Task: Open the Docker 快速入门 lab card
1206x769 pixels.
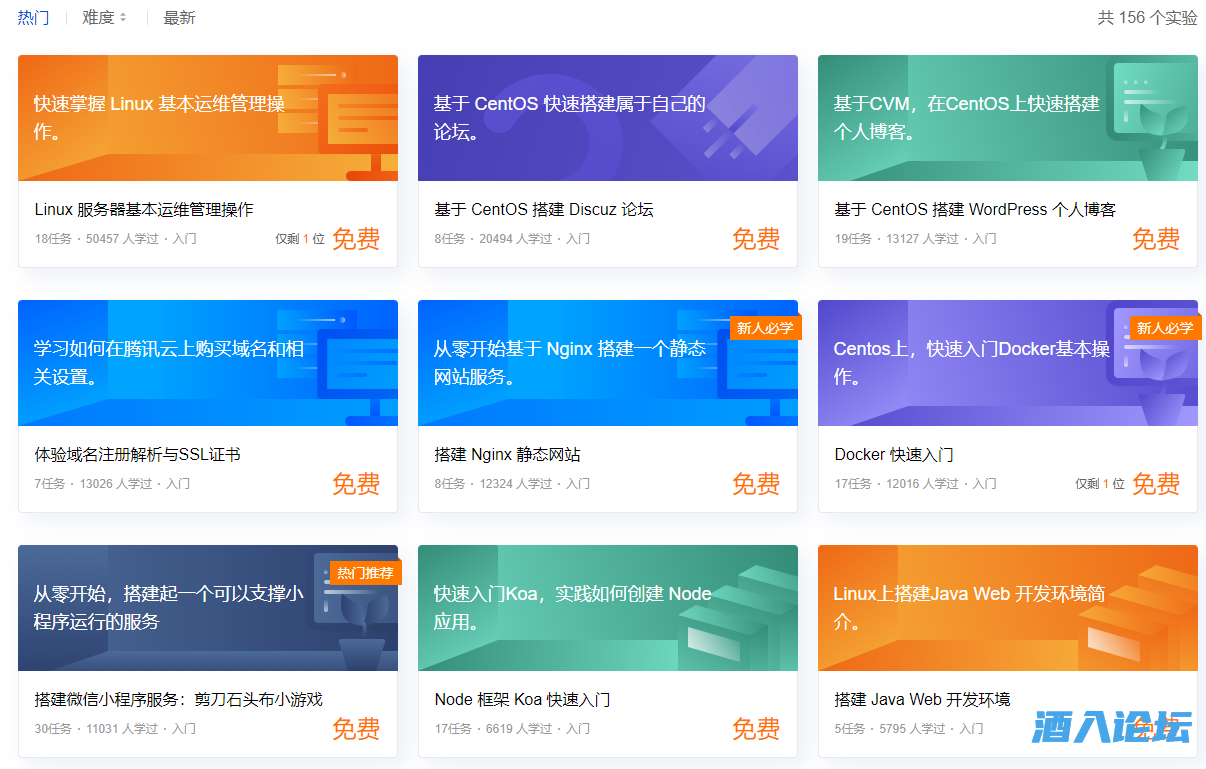Action: point(893,455)
